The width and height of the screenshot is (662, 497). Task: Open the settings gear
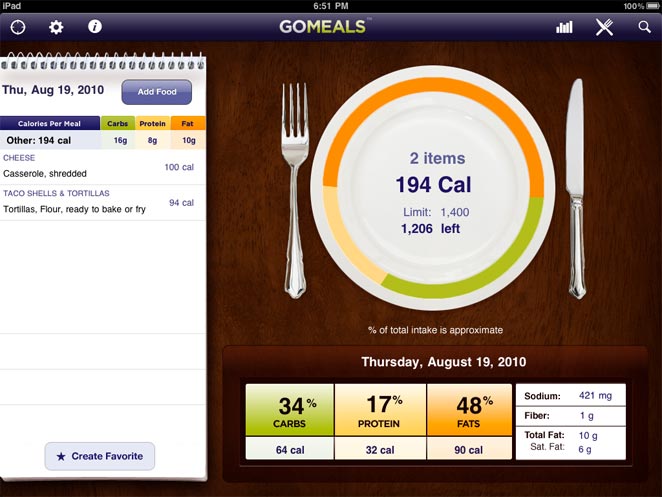click(56, 27)
